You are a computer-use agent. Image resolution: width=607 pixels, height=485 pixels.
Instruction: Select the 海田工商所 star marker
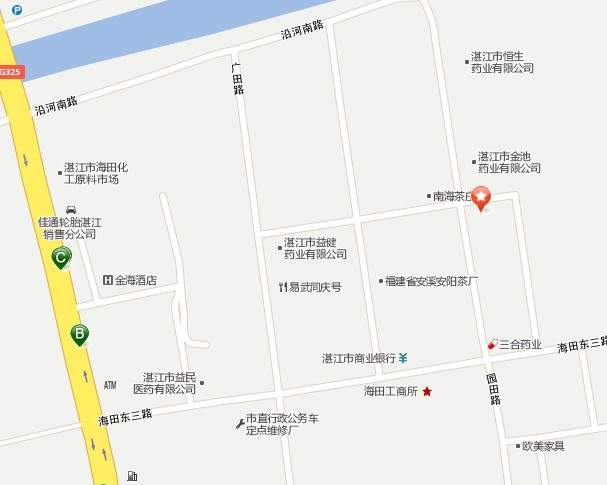pos(427,391)
